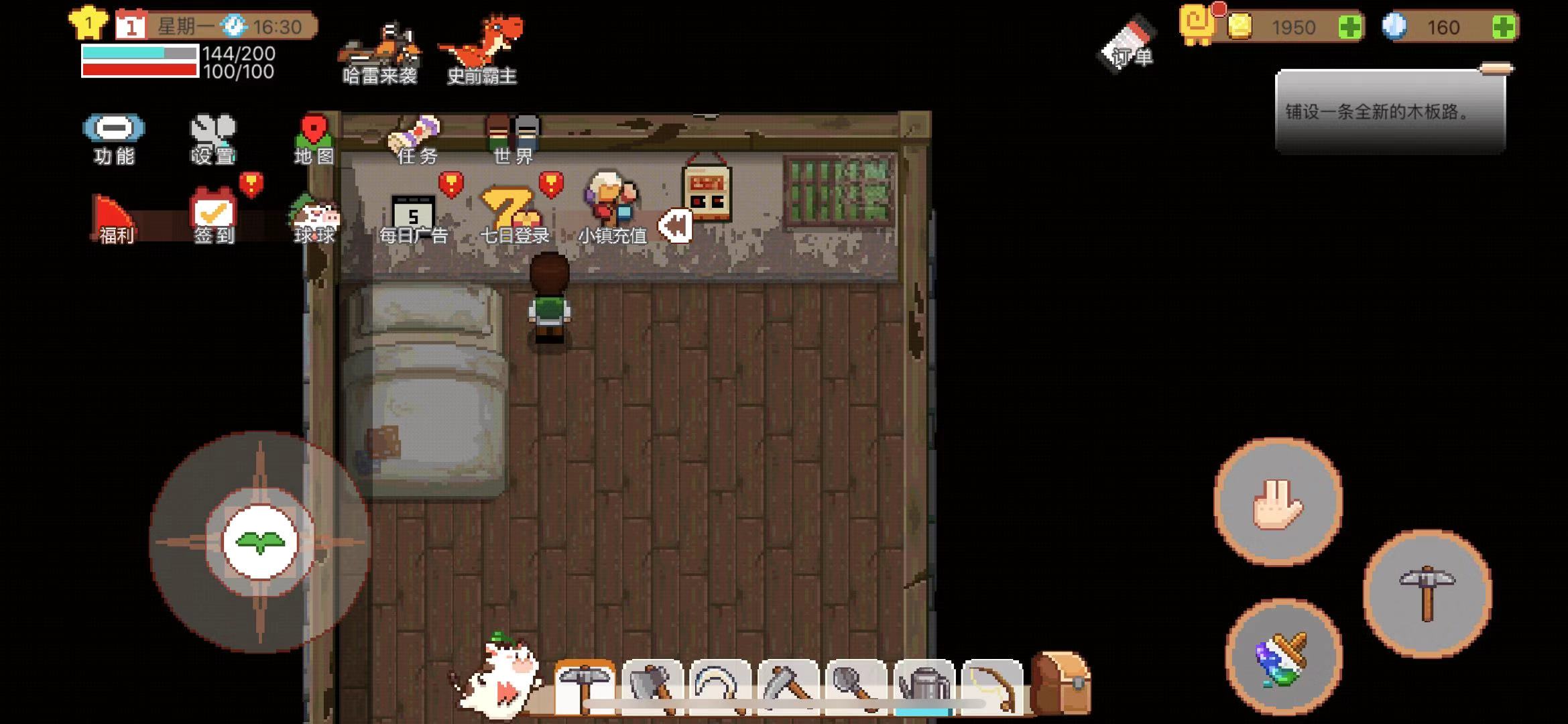Open 七日登录 seven-day login rewards
The height and width of the screenshot is (724, 1568).
[x=514, y=216]
